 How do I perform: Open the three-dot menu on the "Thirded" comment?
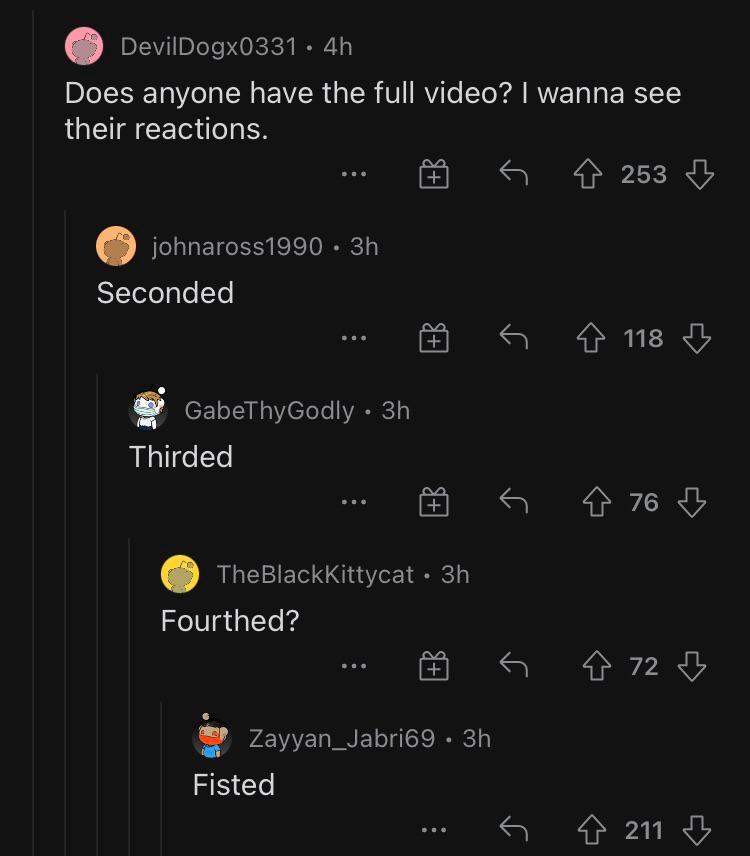point(353,502)
